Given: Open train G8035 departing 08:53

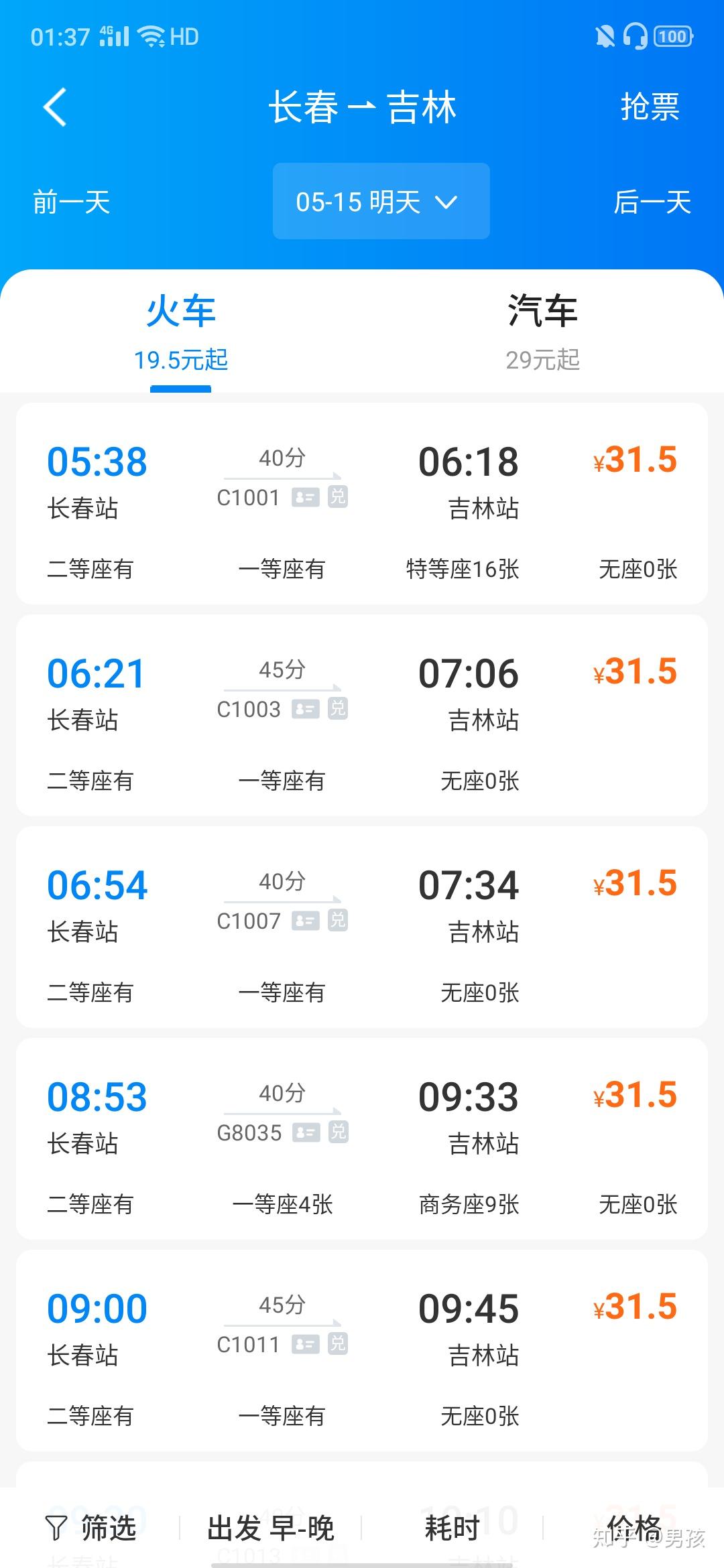Looking at the screenshot, I should point(362,1139).
